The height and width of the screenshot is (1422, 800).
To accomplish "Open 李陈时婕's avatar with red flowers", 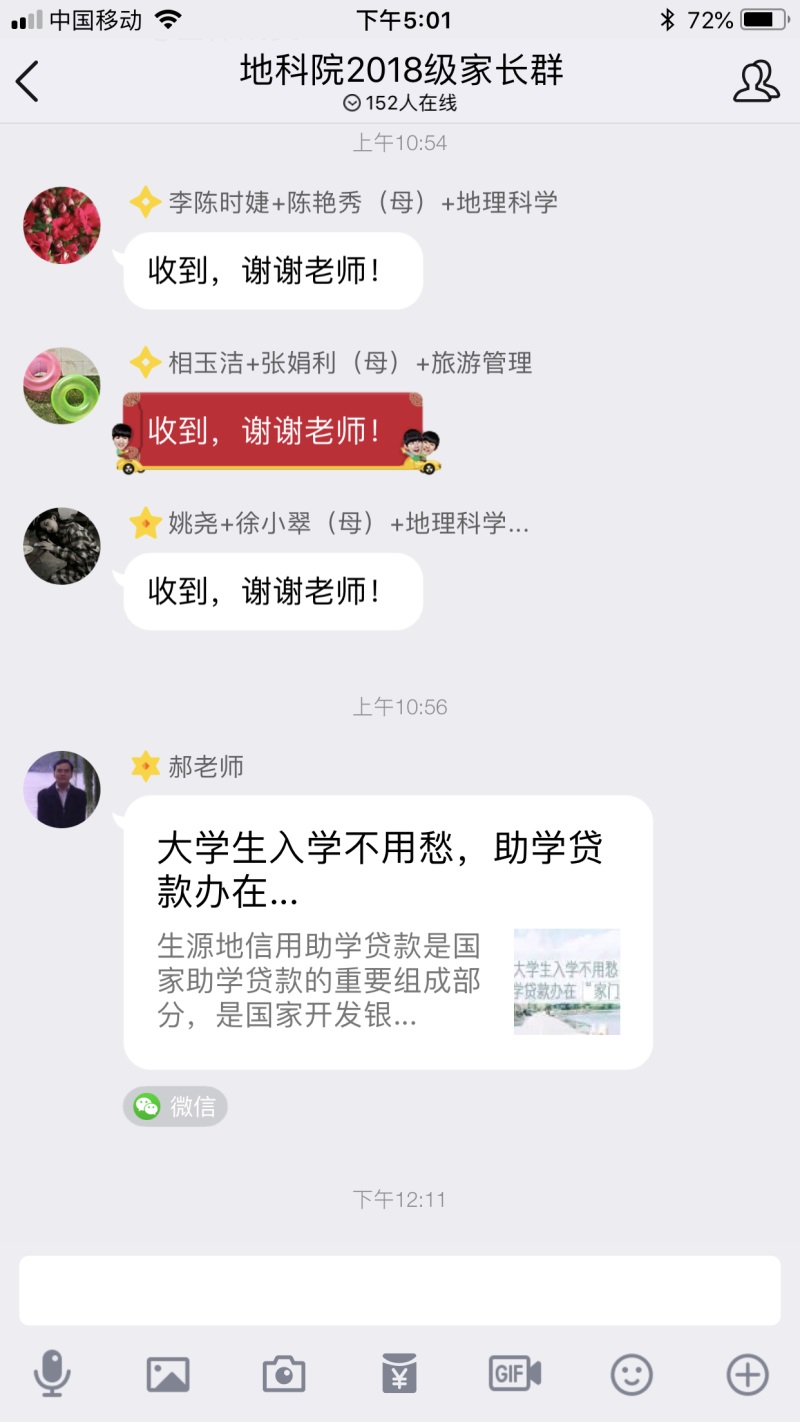I will [62, 225].
